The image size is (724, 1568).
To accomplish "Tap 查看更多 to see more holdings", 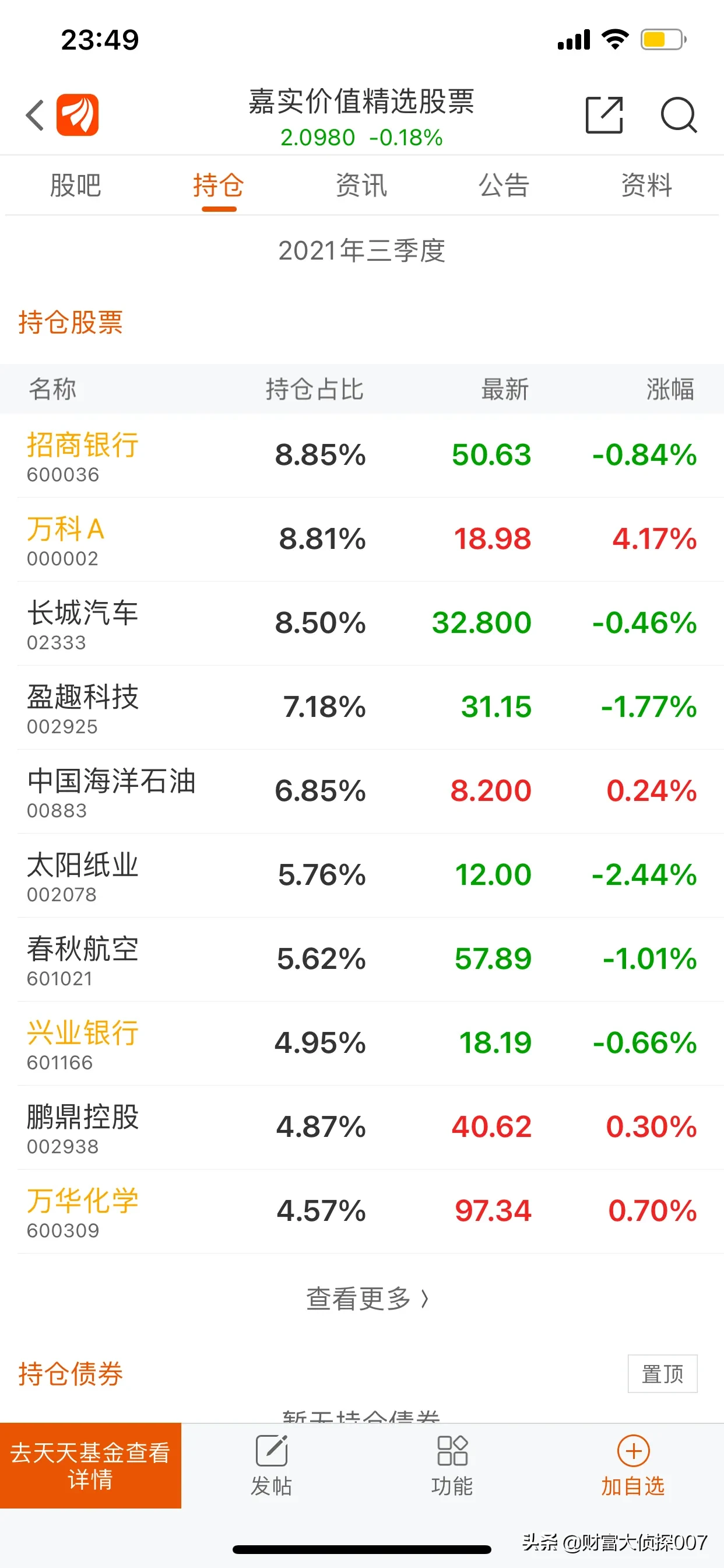I will pos(367,1298).
